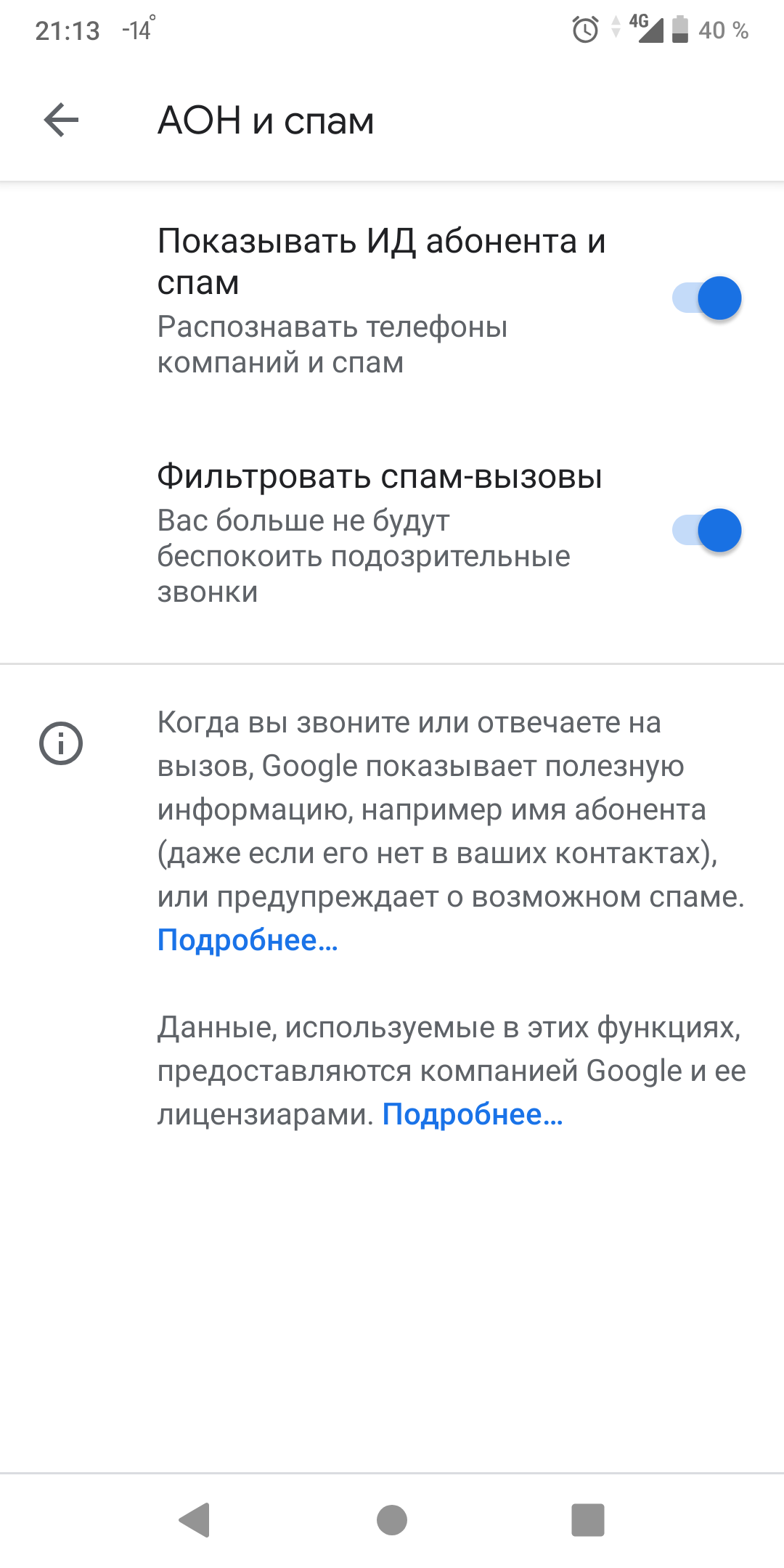Disable Показывать ИД абонента и спам switch
This screenshot has height=1568, width=784.
[706, 298]
